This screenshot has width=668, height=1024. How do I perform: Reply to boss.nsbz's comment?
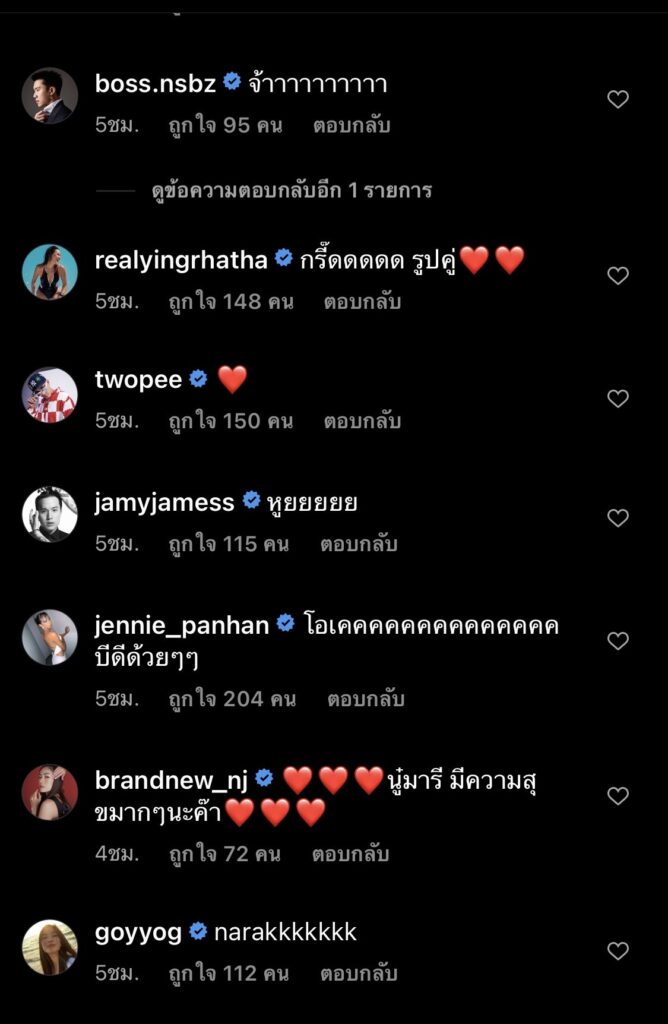(x=351, y=126)
